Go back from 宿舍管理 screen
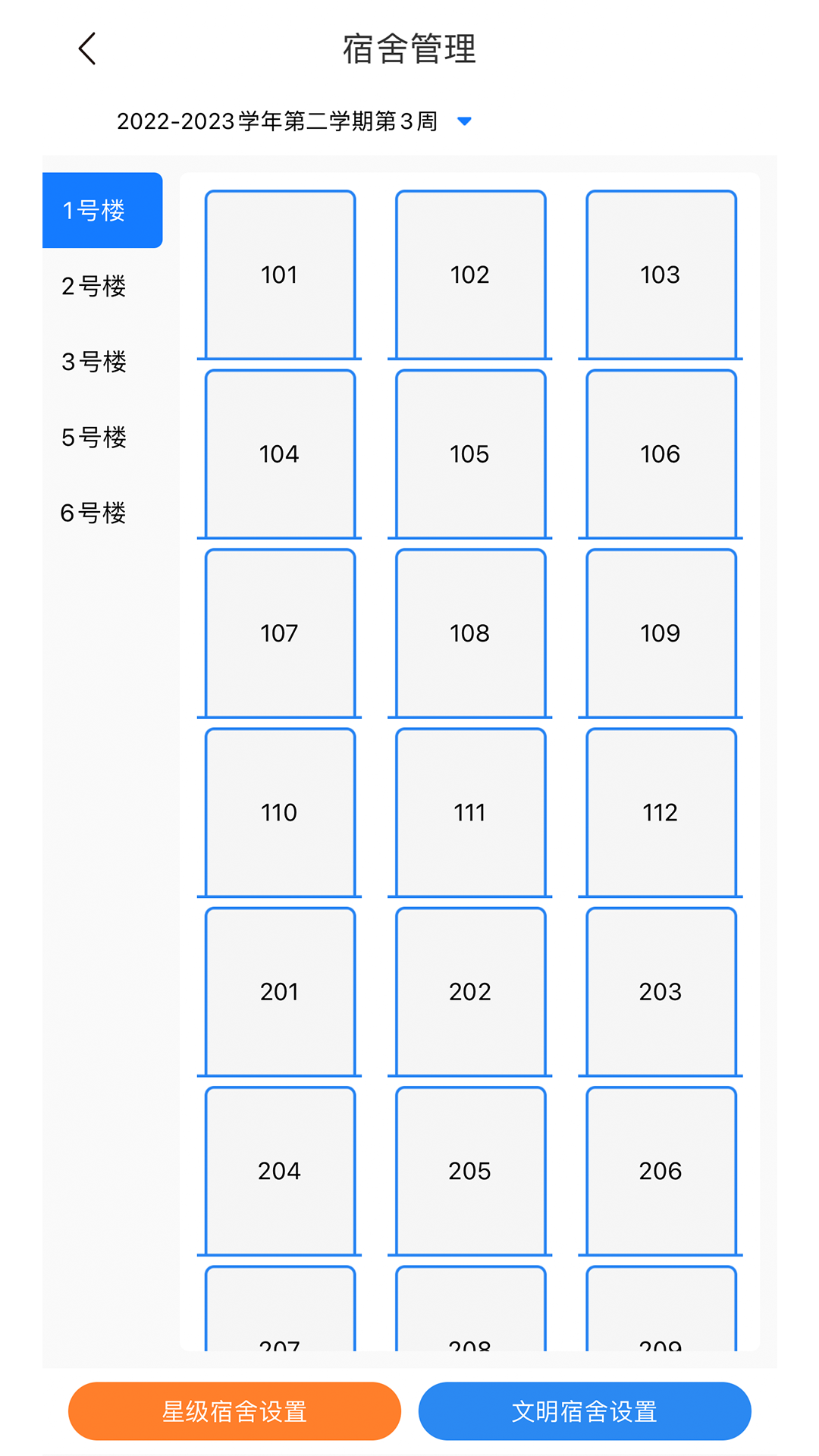 tap(88, 49)
